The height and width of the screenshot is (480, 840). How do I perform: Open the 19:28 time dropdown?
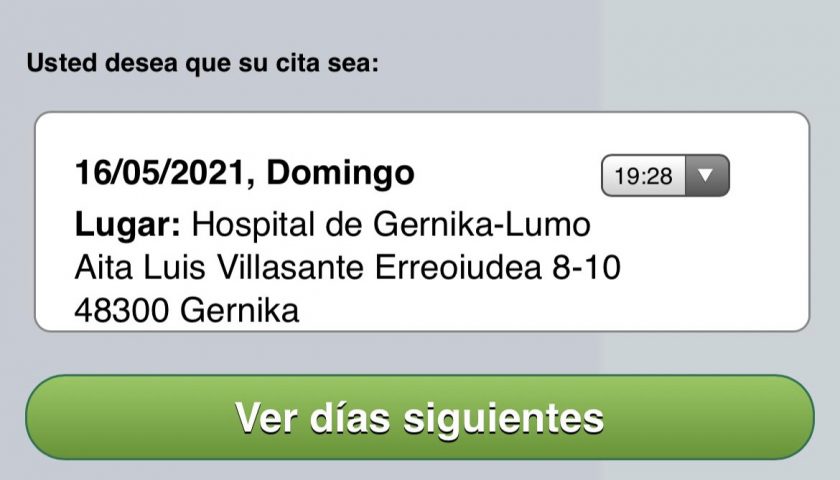pos(665,177)
